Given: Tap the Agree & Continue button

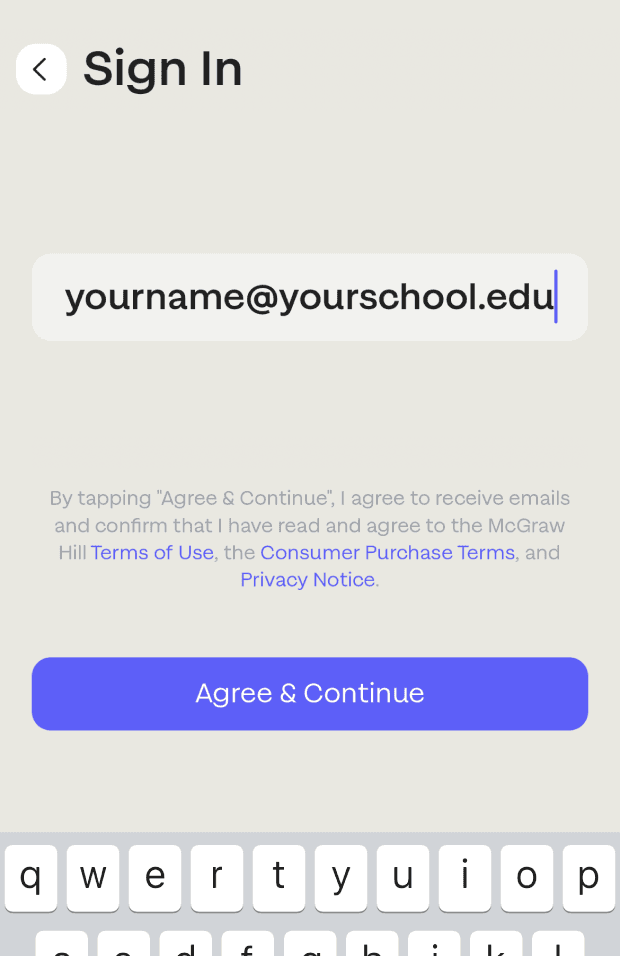Looking at the screenshot, I should click(x=310, y=693).
